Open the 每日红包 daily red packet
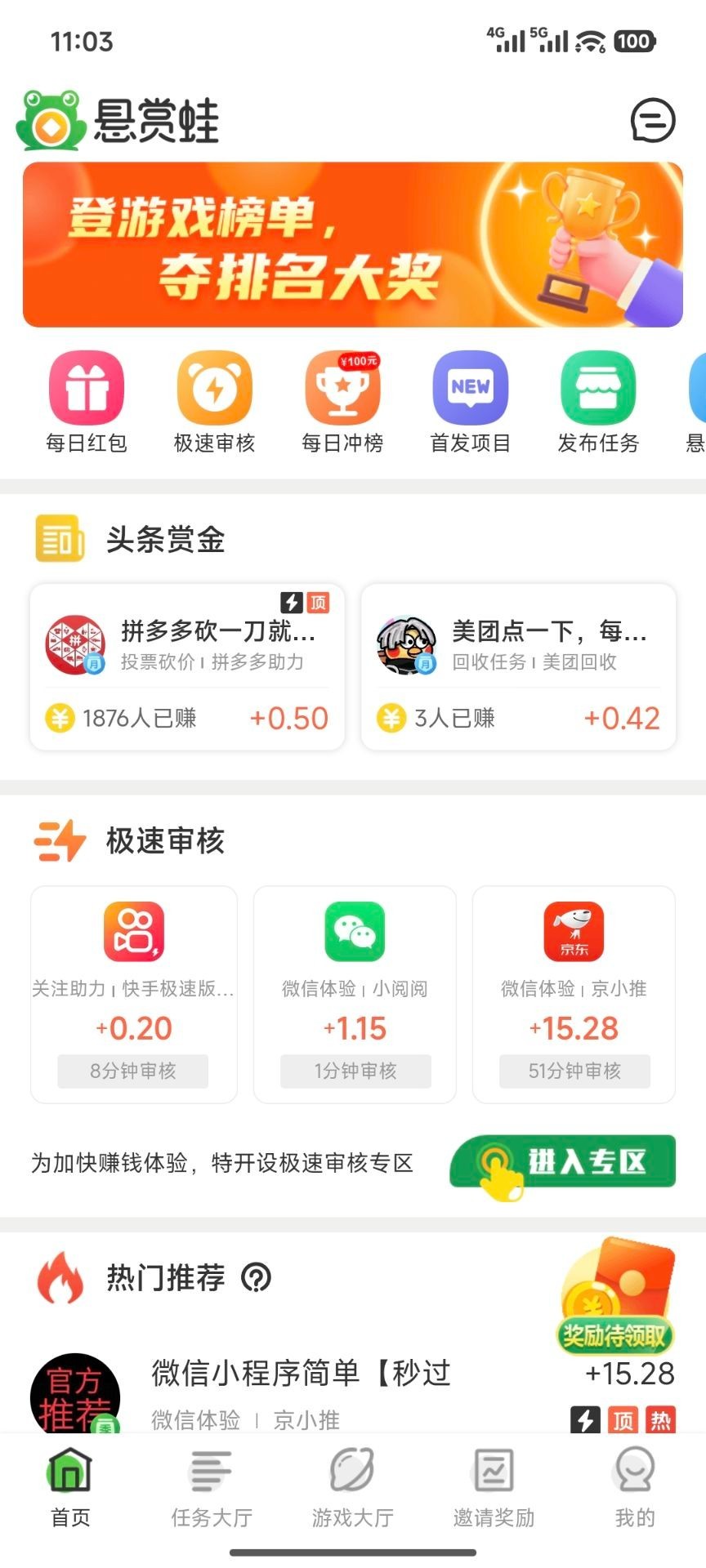The height and width of the screenshot is (1568, 706). 85,389
